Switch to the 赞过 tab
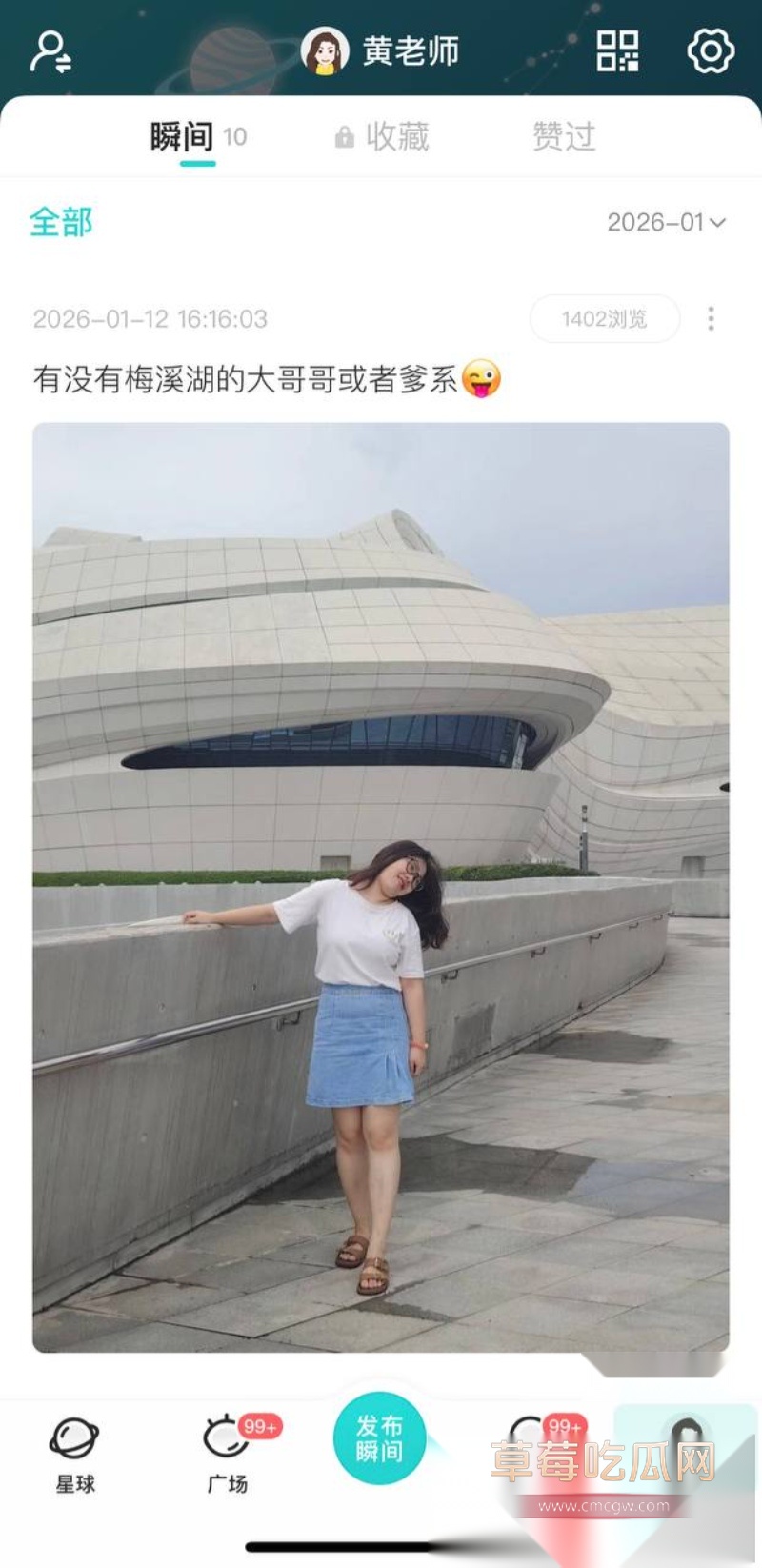 click(564, 137)
